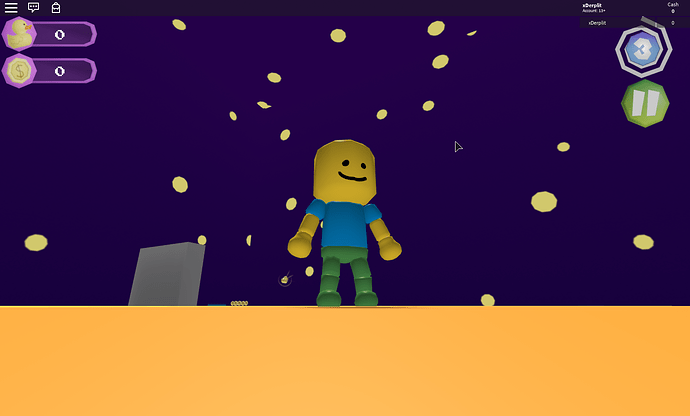
Task: Select xDerplit in the player list
Action: point(600,22)
